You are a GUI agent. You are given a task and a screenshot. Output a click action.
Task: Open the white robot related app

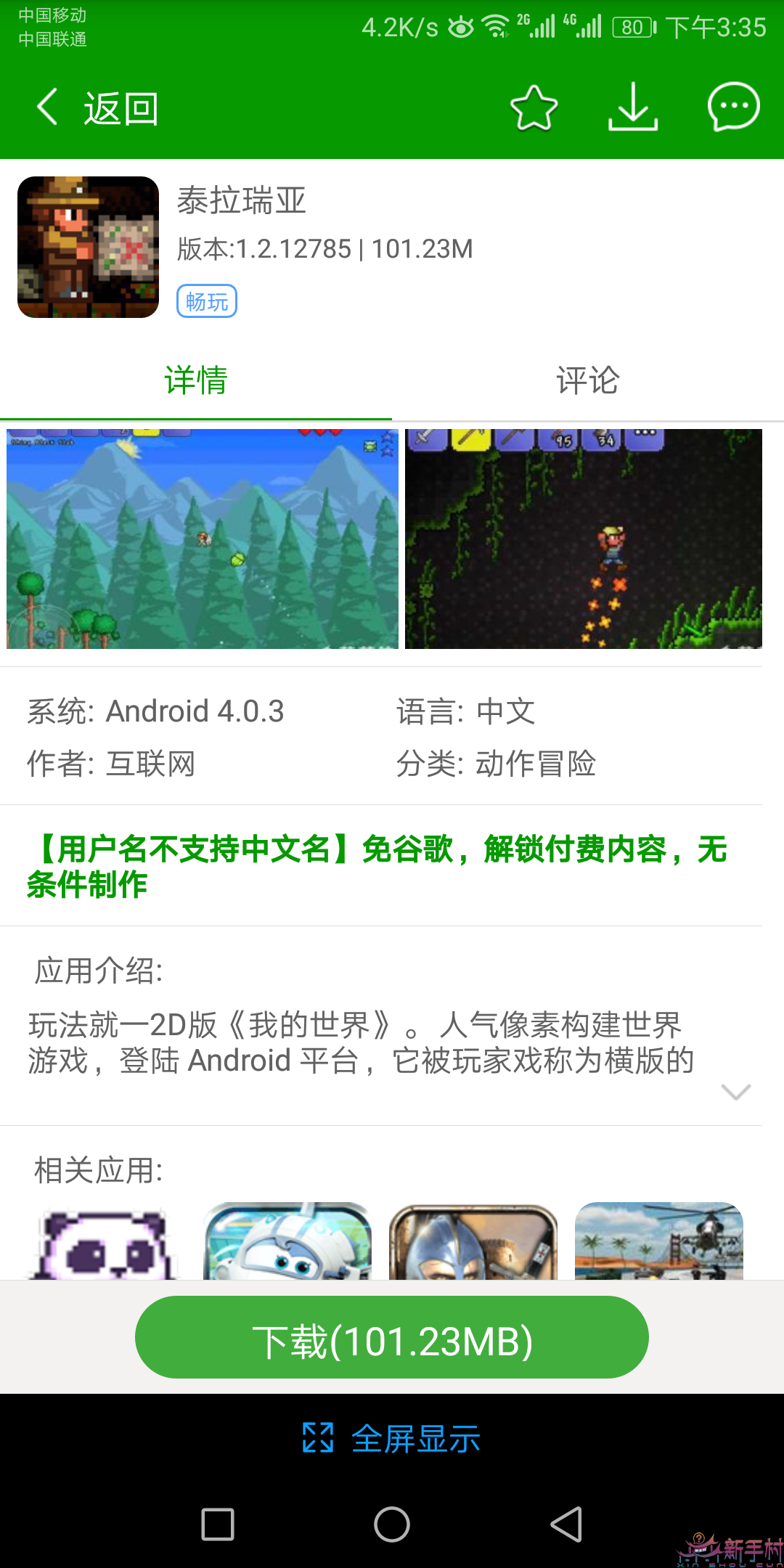[287, 1241]
